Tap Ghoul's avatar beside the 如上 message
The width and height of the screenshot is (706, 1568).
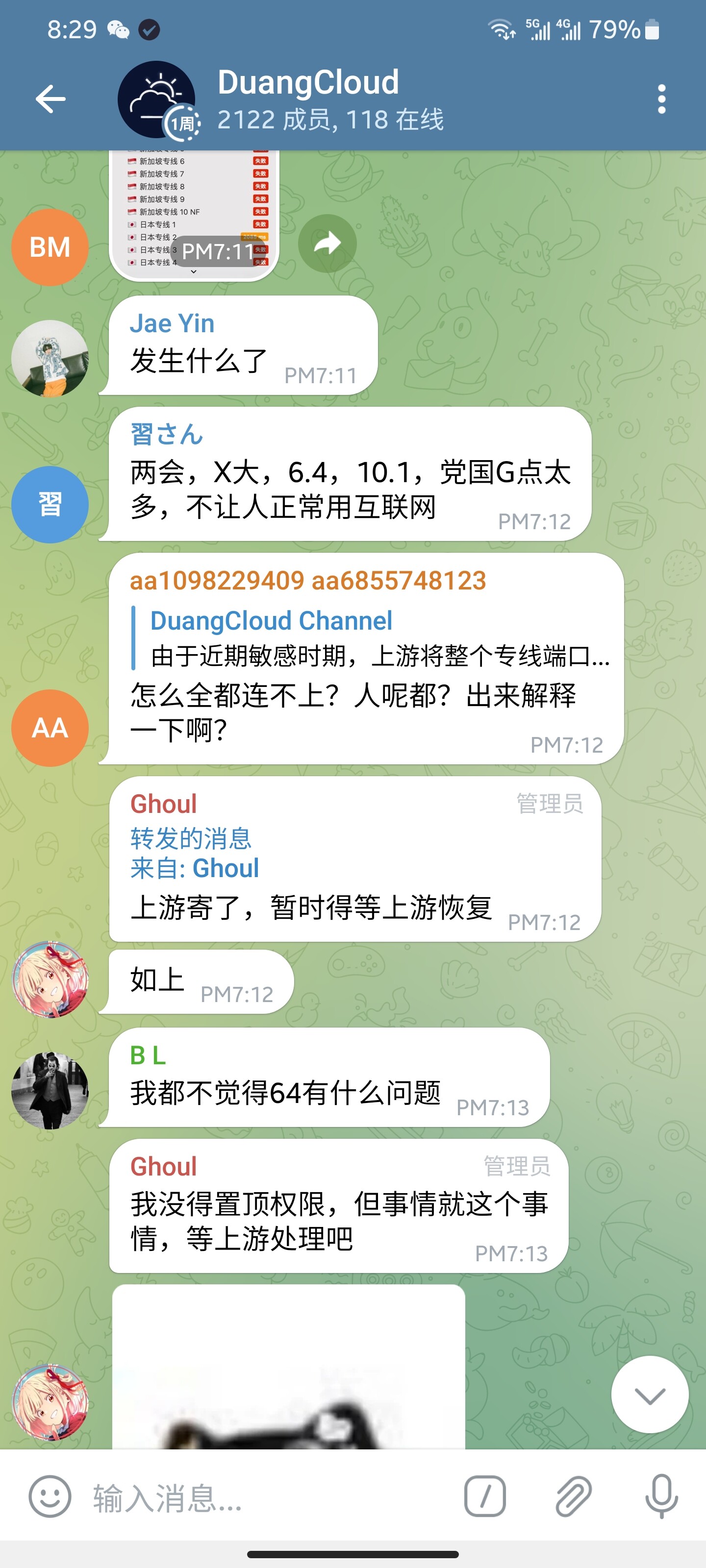point(50,979)
